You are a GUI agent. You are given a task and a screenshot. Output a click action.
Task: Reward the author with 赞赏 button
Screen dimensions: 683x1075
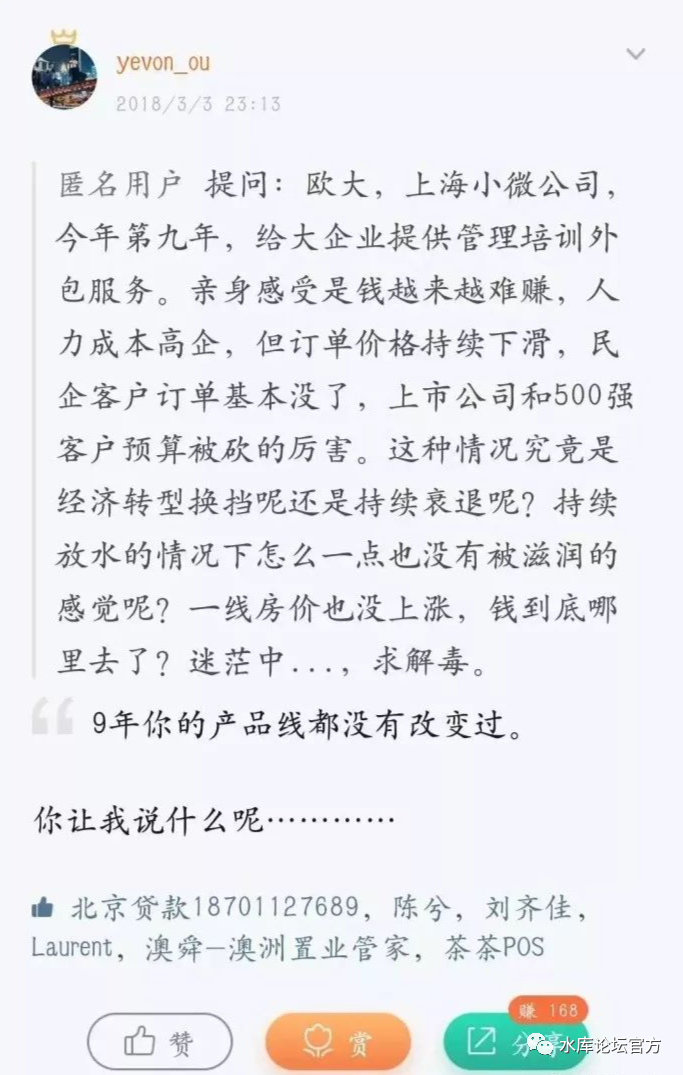338,1042
